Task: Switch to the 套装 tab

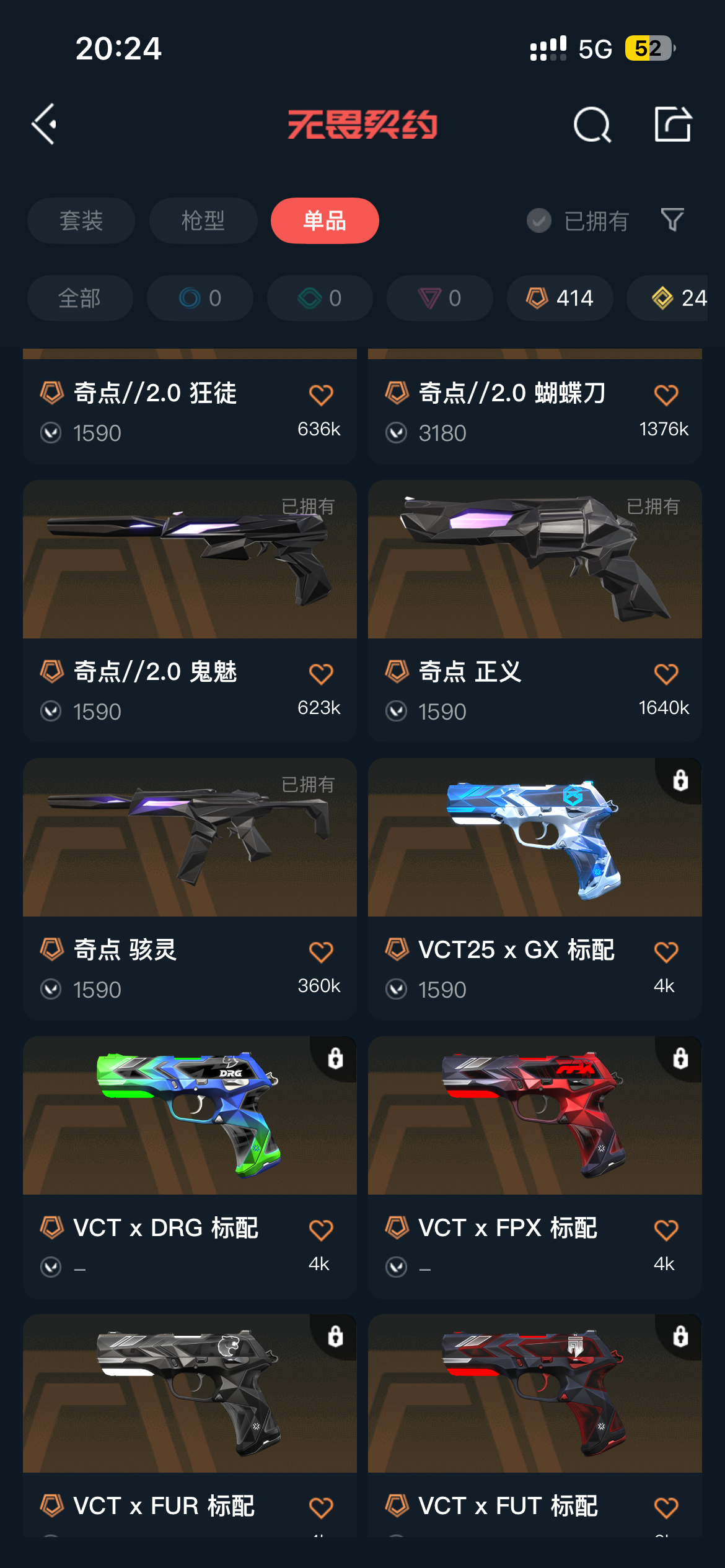Action: click(81, 221)
